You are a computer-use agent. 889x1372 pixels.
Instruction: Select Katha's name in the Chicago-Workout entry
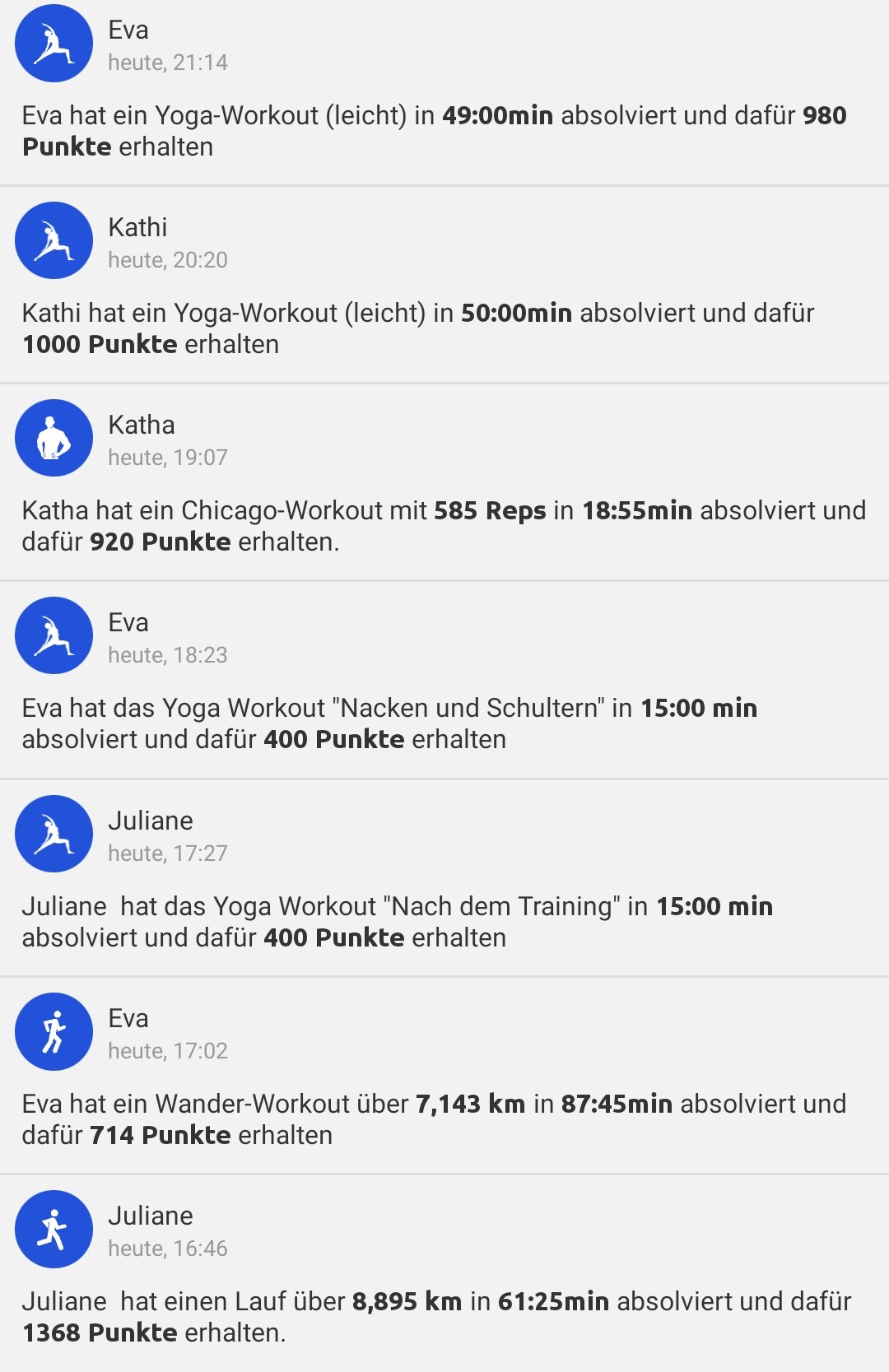tap(142, 426)
